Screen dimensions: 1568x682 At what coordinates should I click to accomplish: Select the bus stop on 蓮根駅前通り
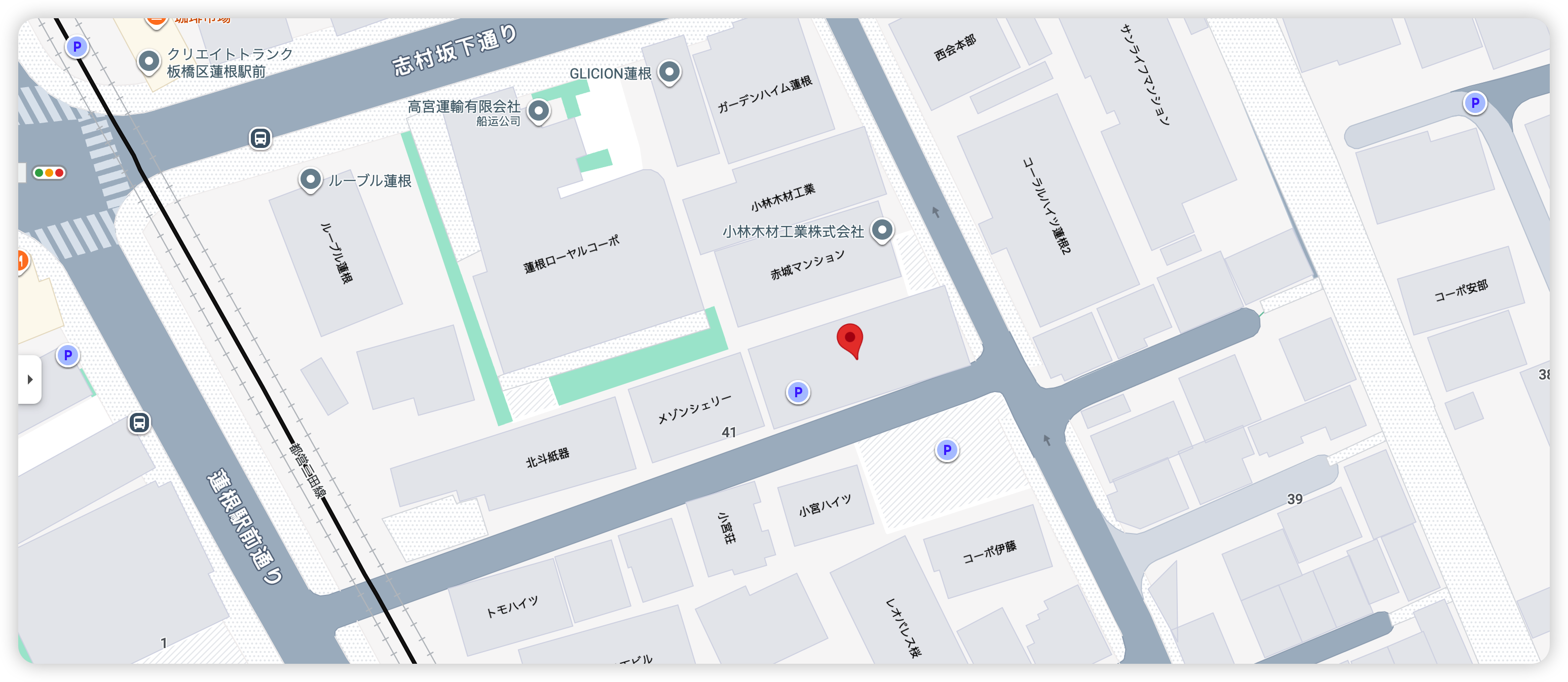point(139,422)
